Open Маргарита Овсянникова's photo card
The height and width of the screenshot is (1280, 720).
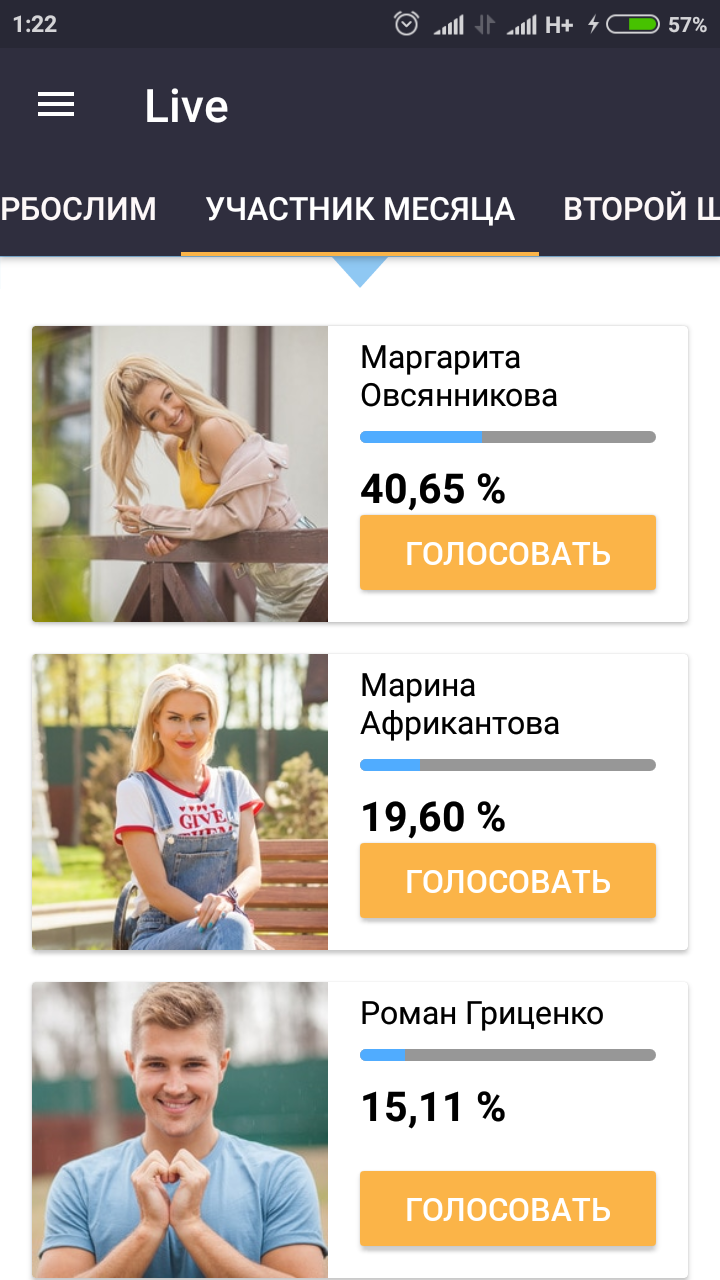(180, 474)
